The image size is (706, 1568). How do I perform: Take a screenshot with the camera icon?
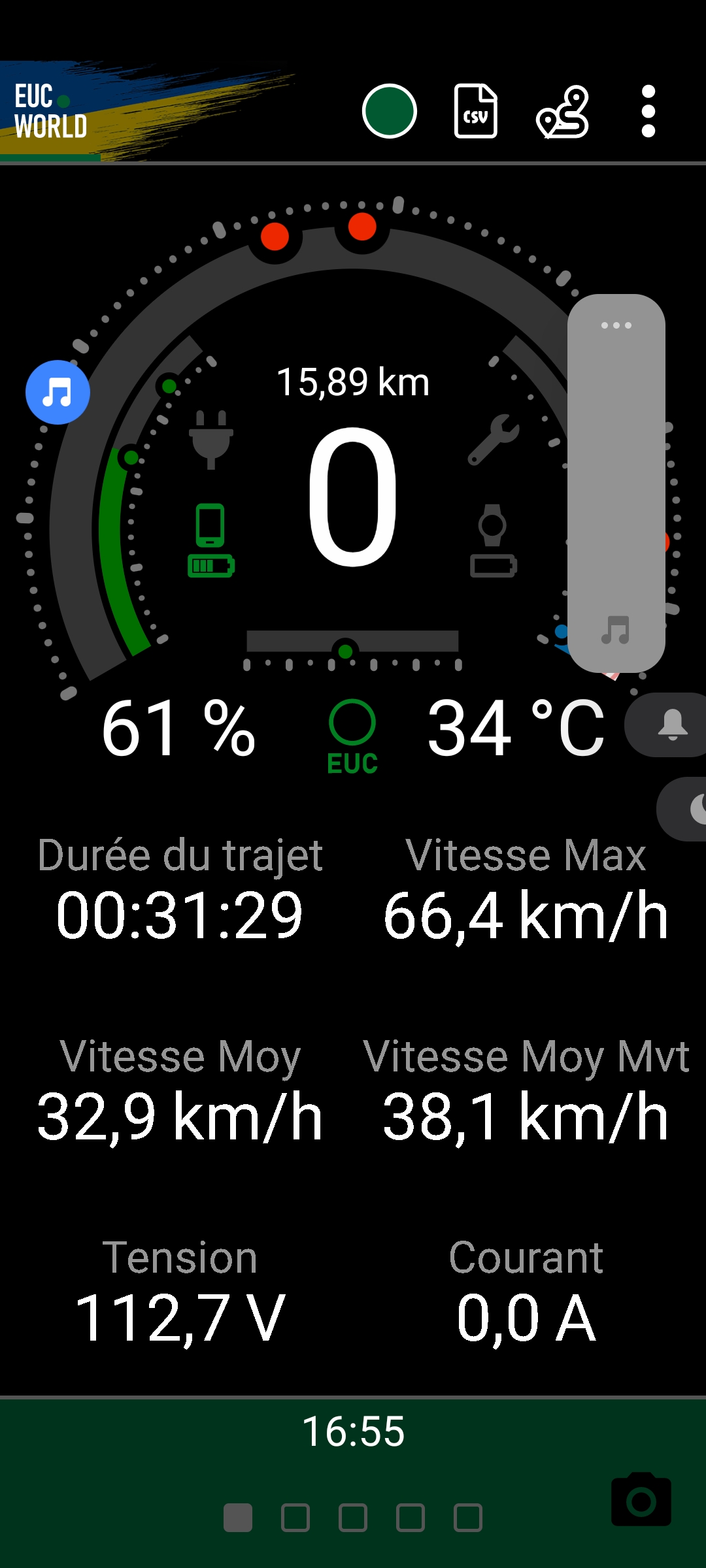641,1499
